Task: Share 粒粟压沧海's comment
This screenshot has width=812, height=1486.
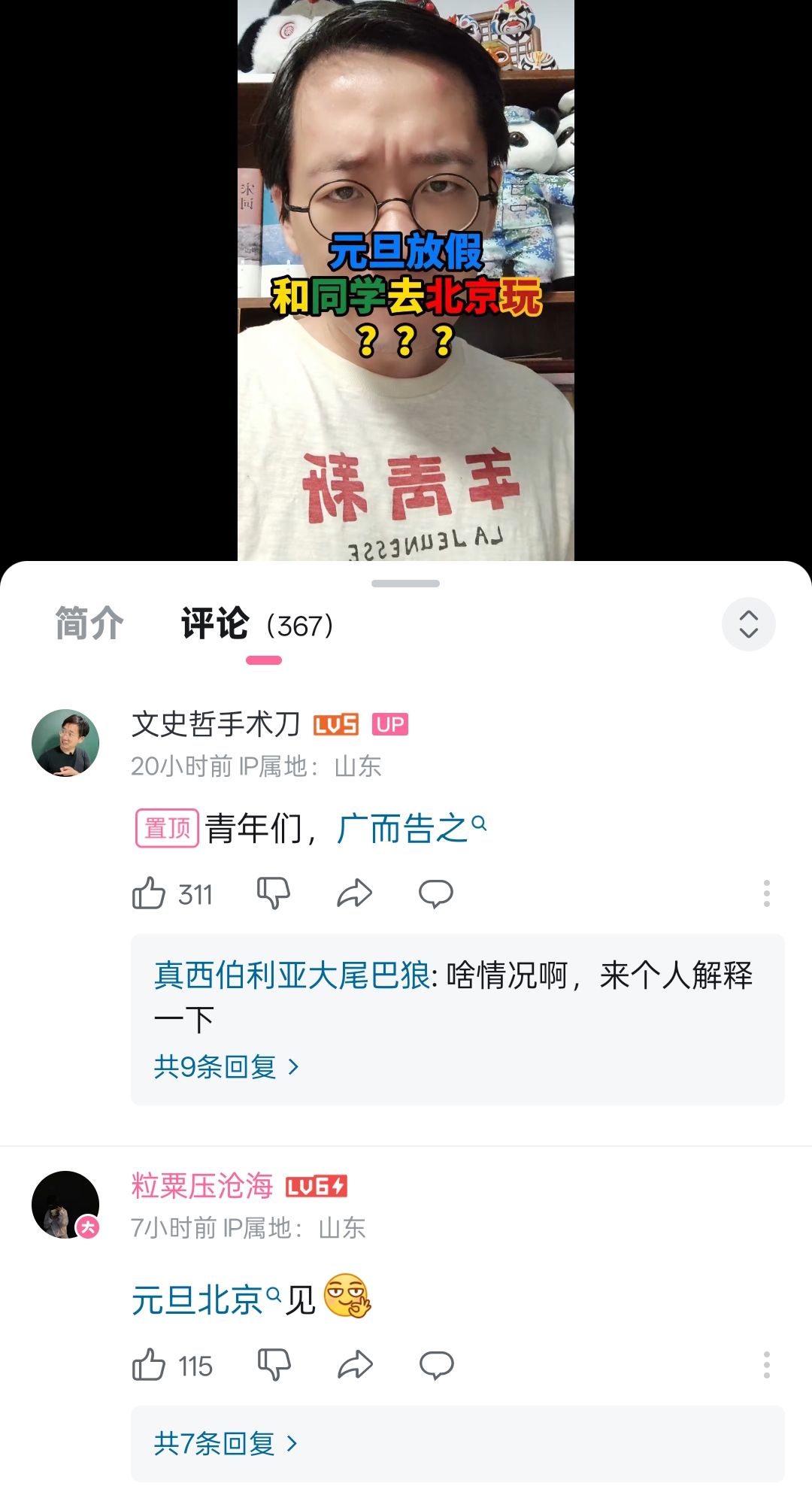Action: [x=355, y=1364]
